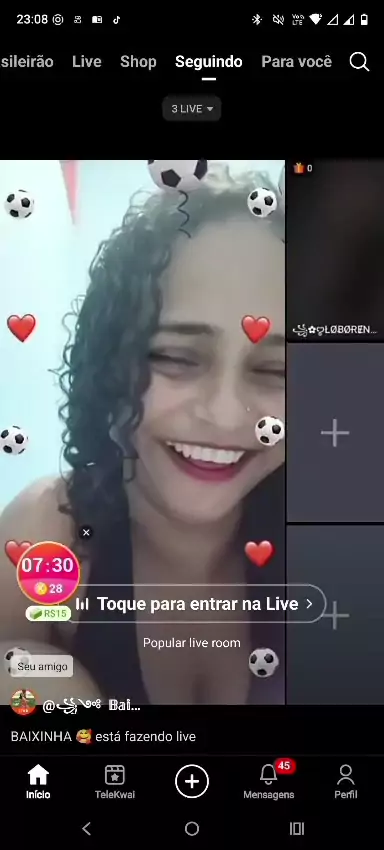This screenshot has width=384, height=850.
Task: Go back using system navigation
Action: coord(86,828)
